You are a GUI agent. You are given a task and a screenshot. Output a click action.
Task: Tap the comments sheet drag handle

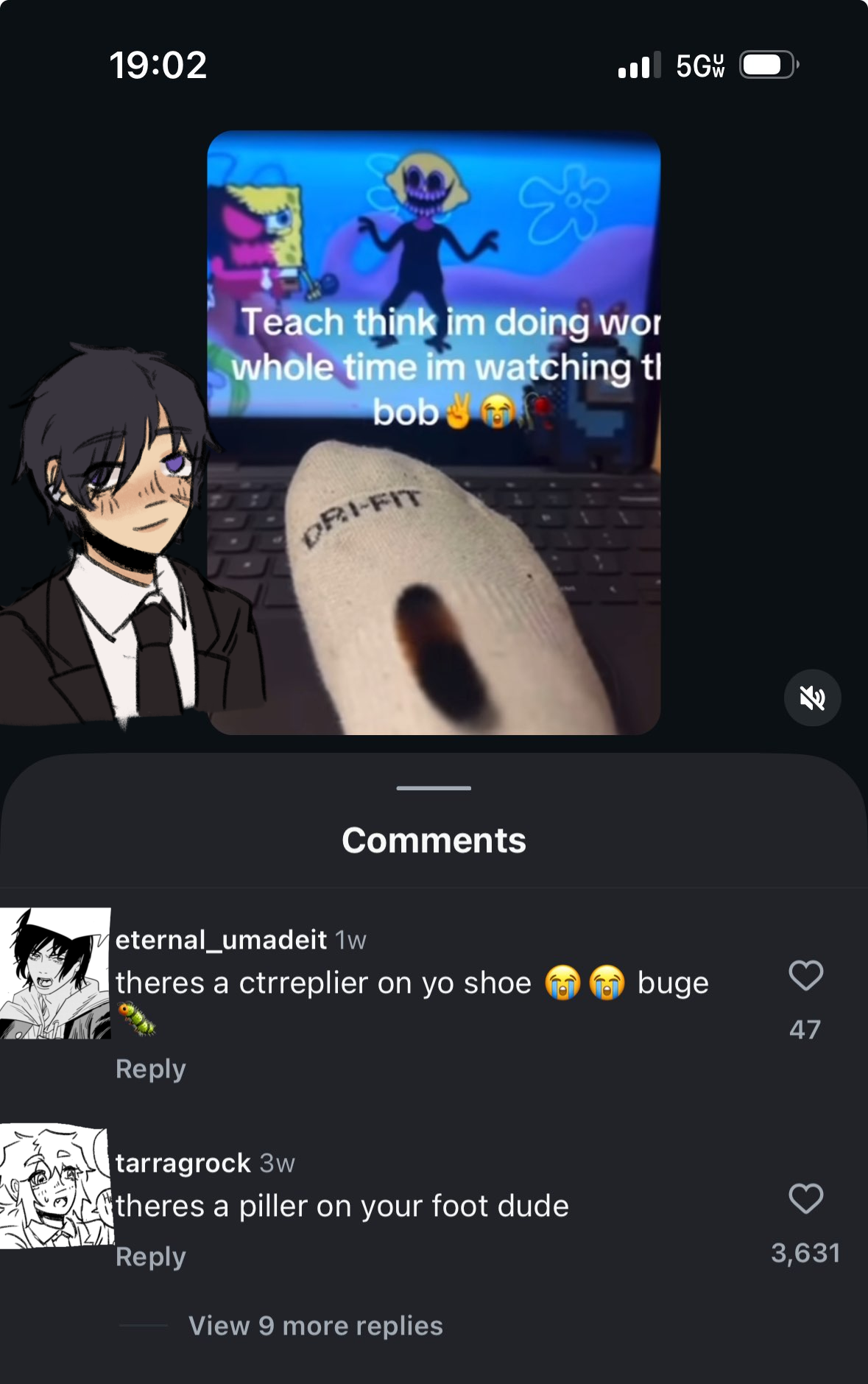point(434,788)
